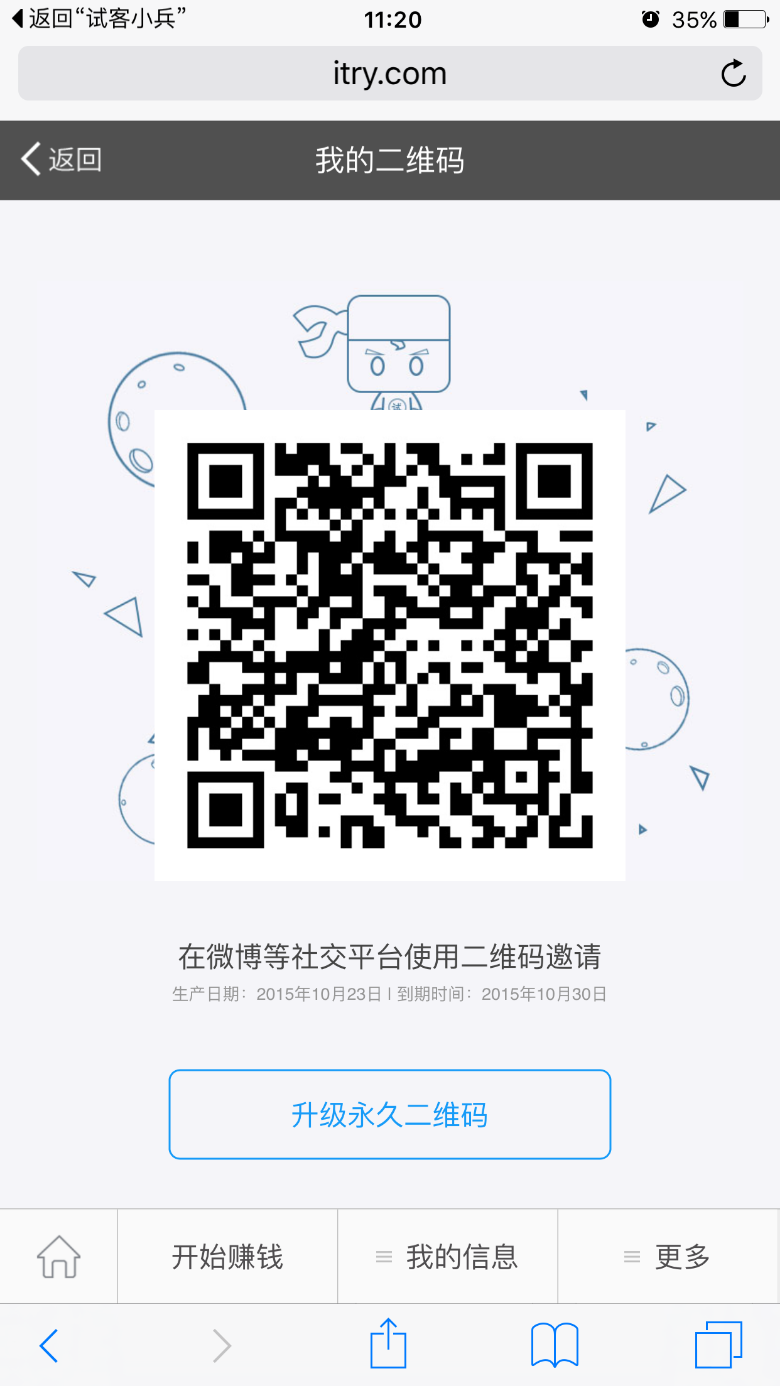This screenshot has height=1386, width=780.
Task: Open Safari bookmarks
Action: pyautogui.click(x=554, y=1345)
